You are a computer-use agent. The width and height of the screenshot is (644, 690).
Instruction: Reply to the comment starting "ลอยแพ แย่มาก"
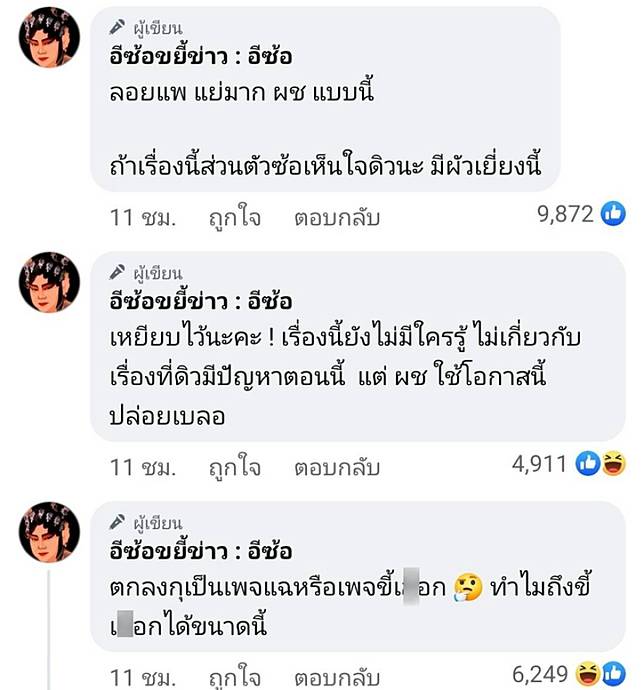click(336, 216)
